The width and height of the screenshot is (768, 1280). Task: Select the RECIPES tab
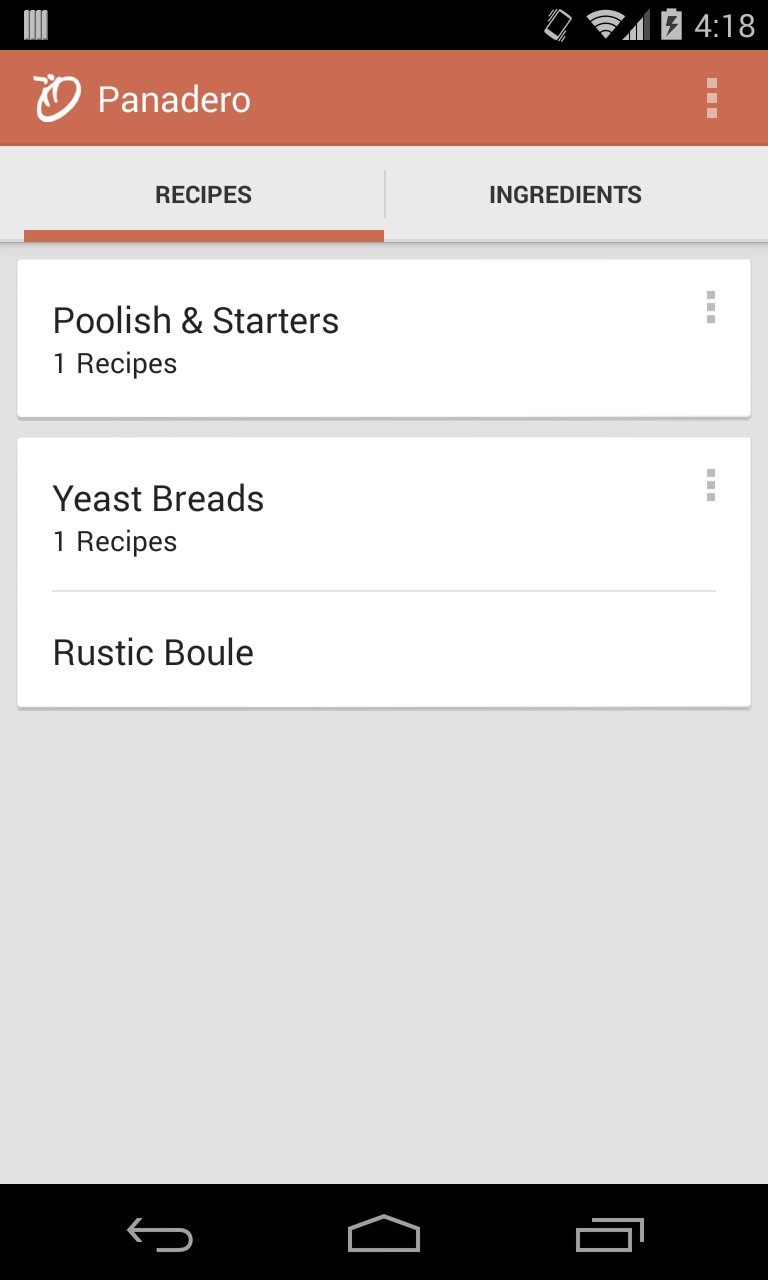click(x=203, y=194)
